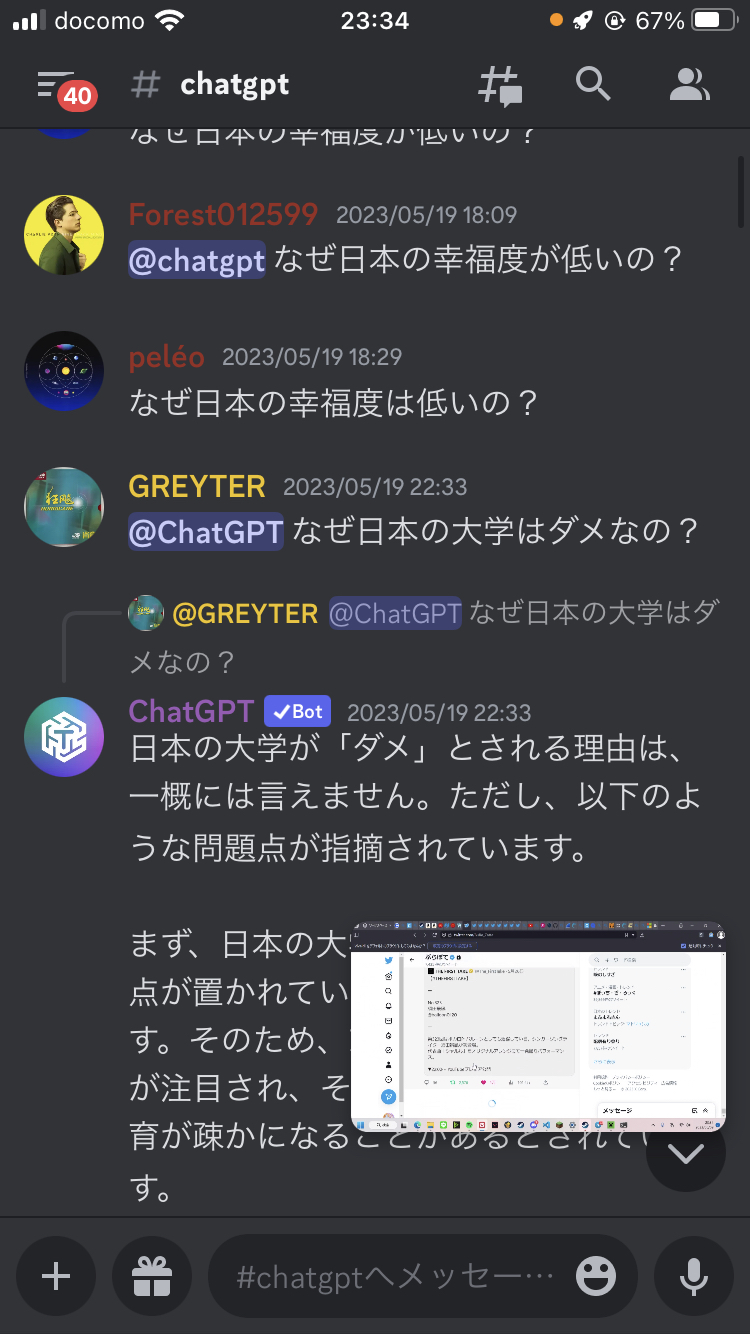The image size is (750, 1334).
Task: View GREYTER's profile avatar
Action: (x=64, y=506)
